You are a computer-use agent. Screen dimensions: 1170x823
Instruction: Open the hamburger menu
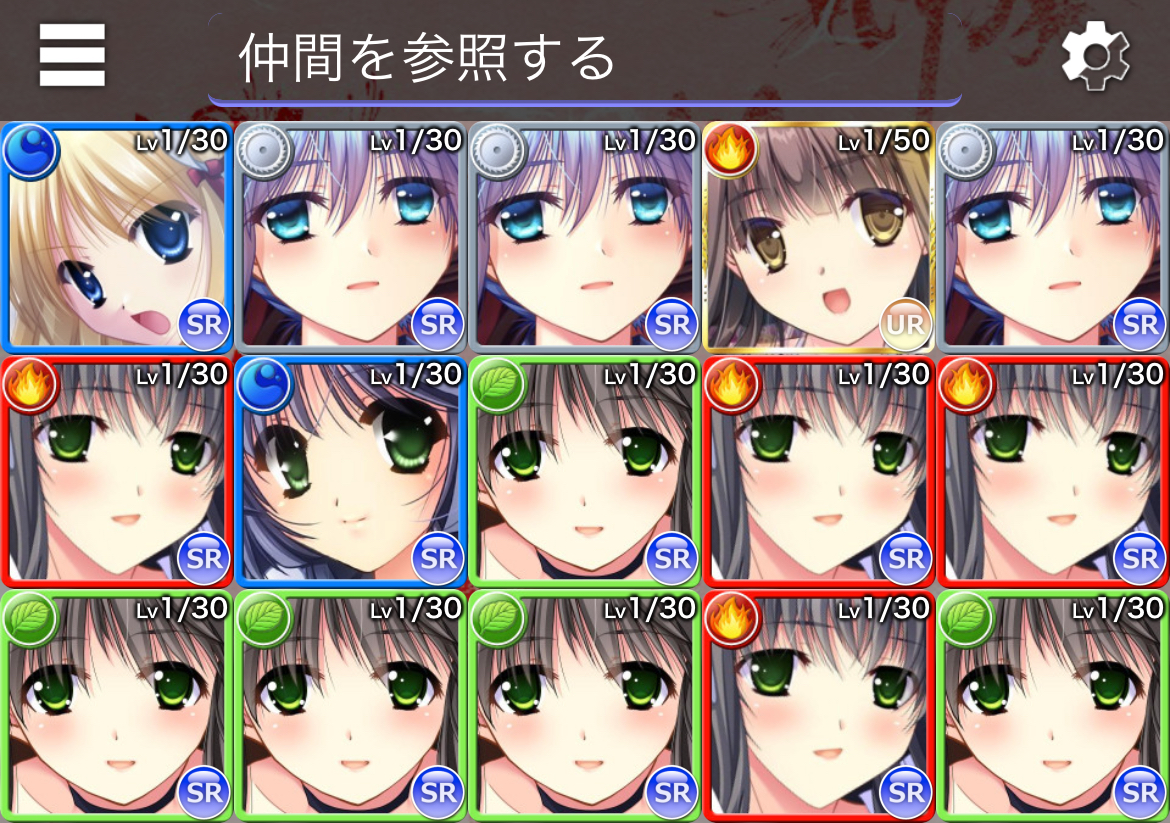click(x=72, y=56)
